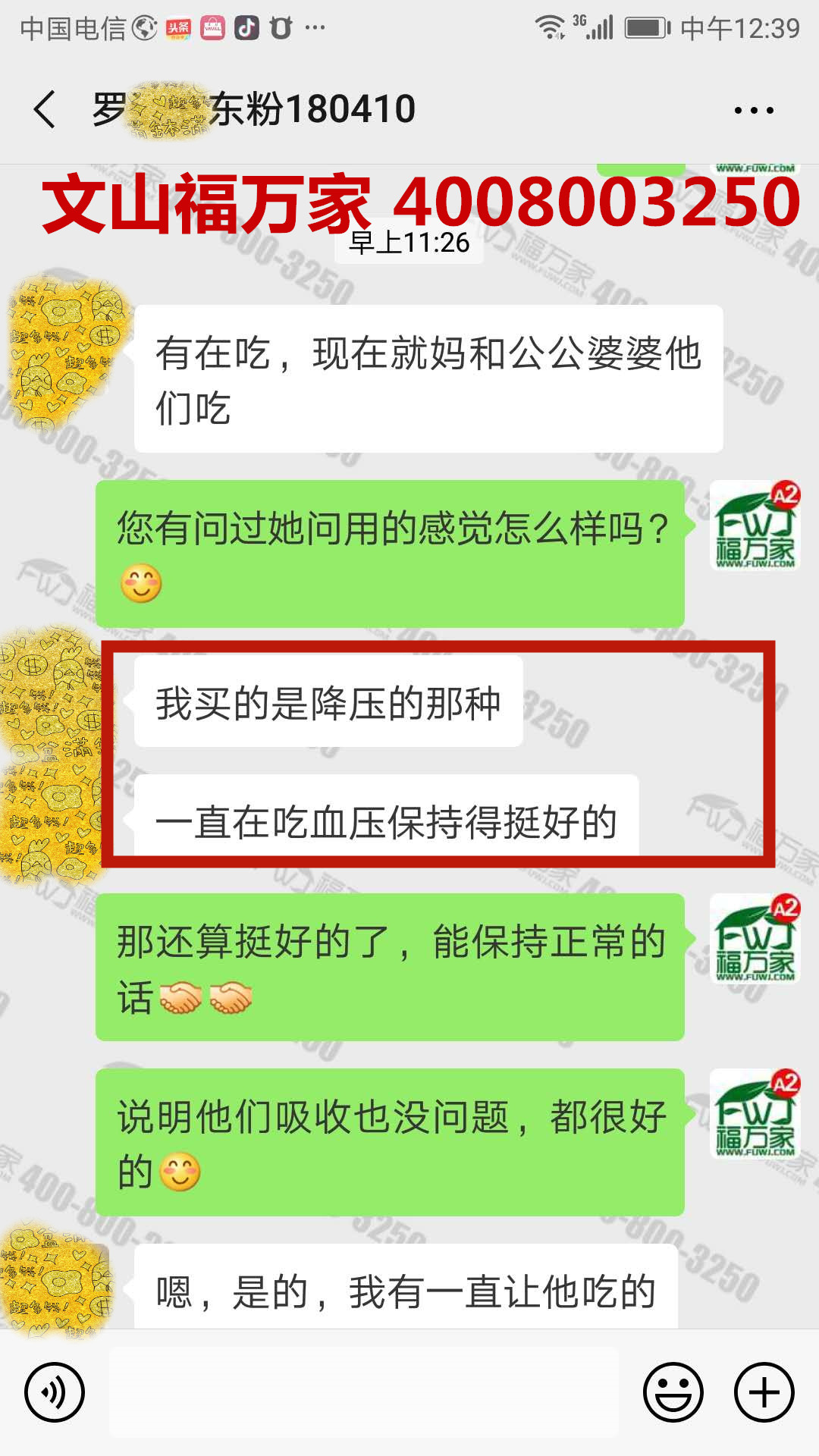Open the plus attachment menu
The width and height of the screenshot is (819, 1456).
pos(764,1392)
